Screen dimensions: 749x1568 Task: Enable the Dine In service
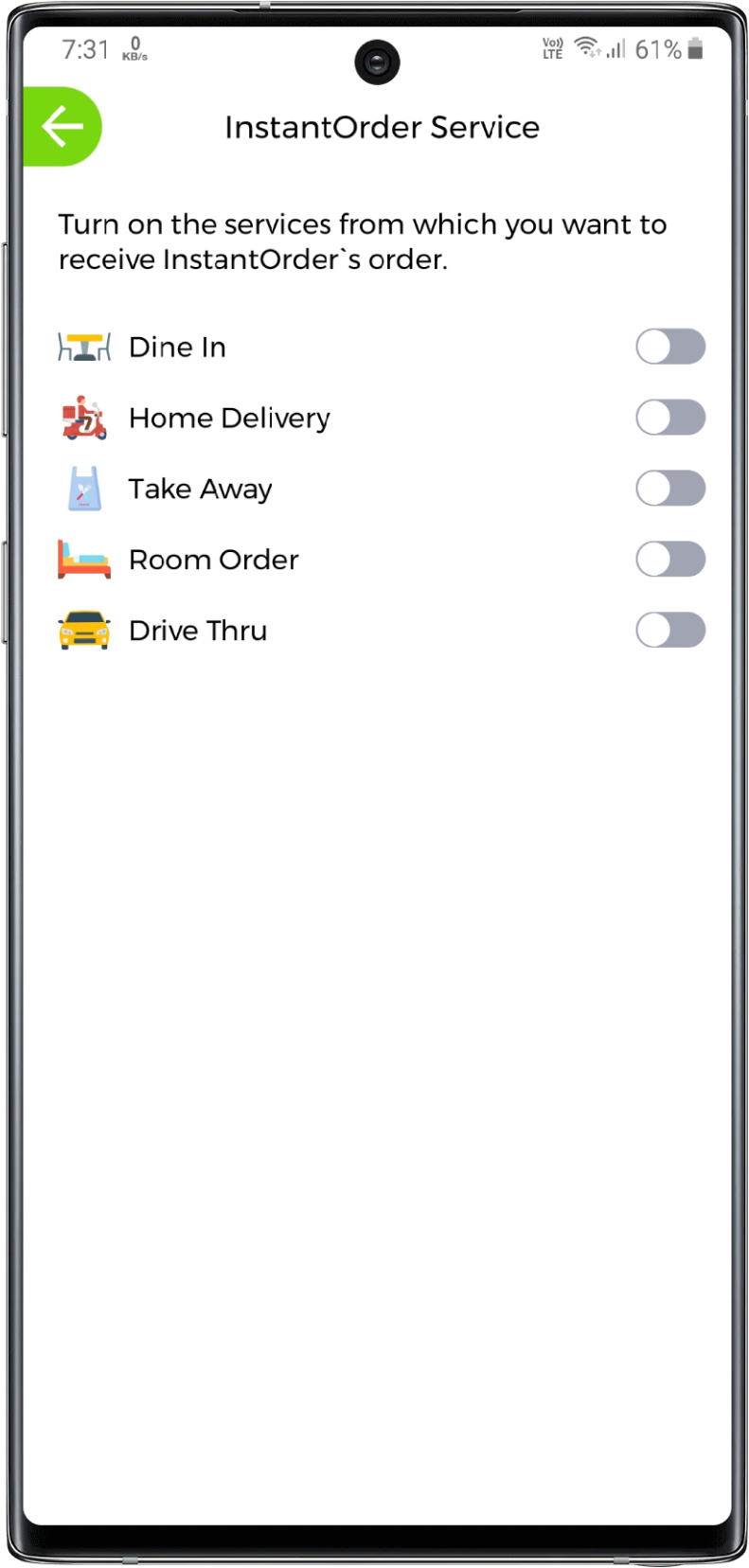pos(669,347)
